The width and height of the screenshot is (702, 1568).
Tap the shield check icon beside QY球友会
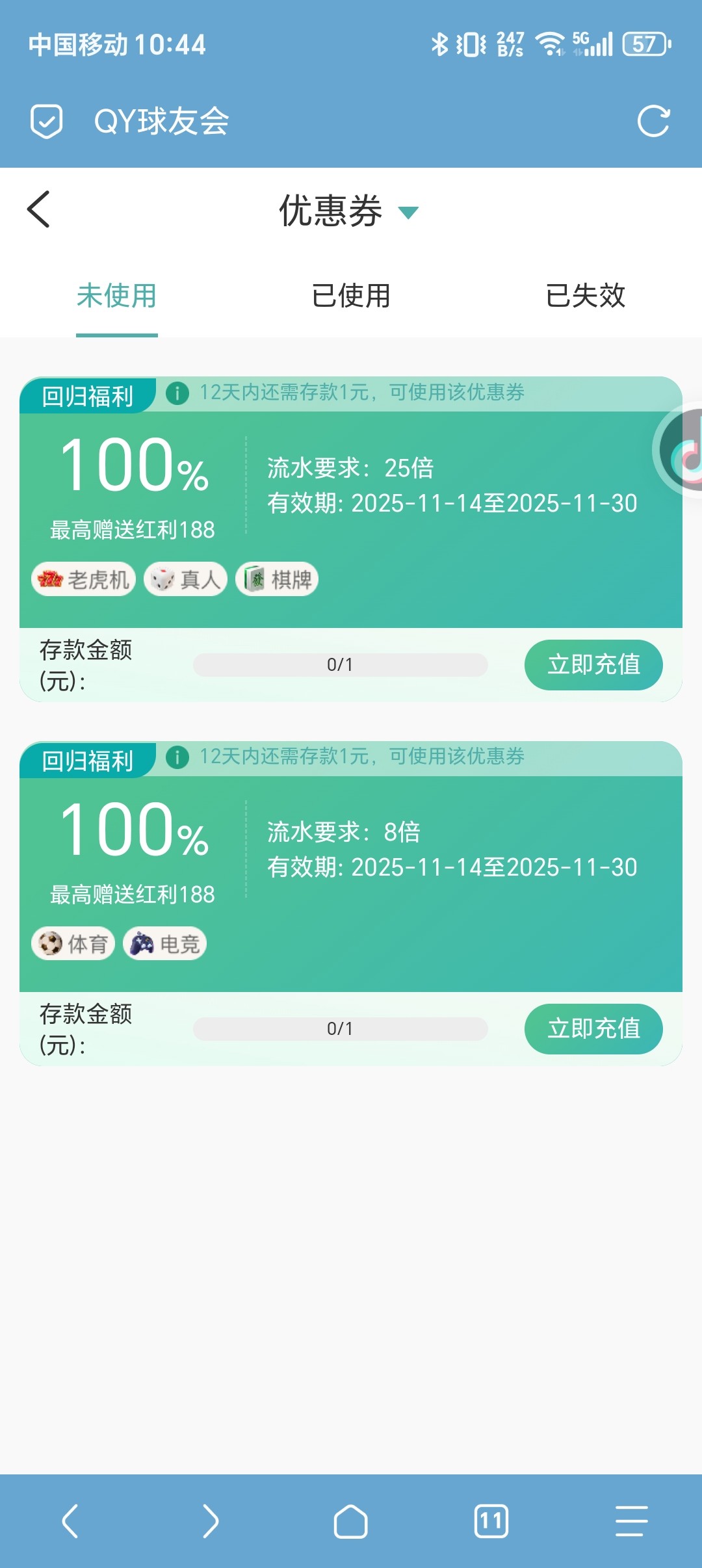pyautogui.click(x=46, y=120)
